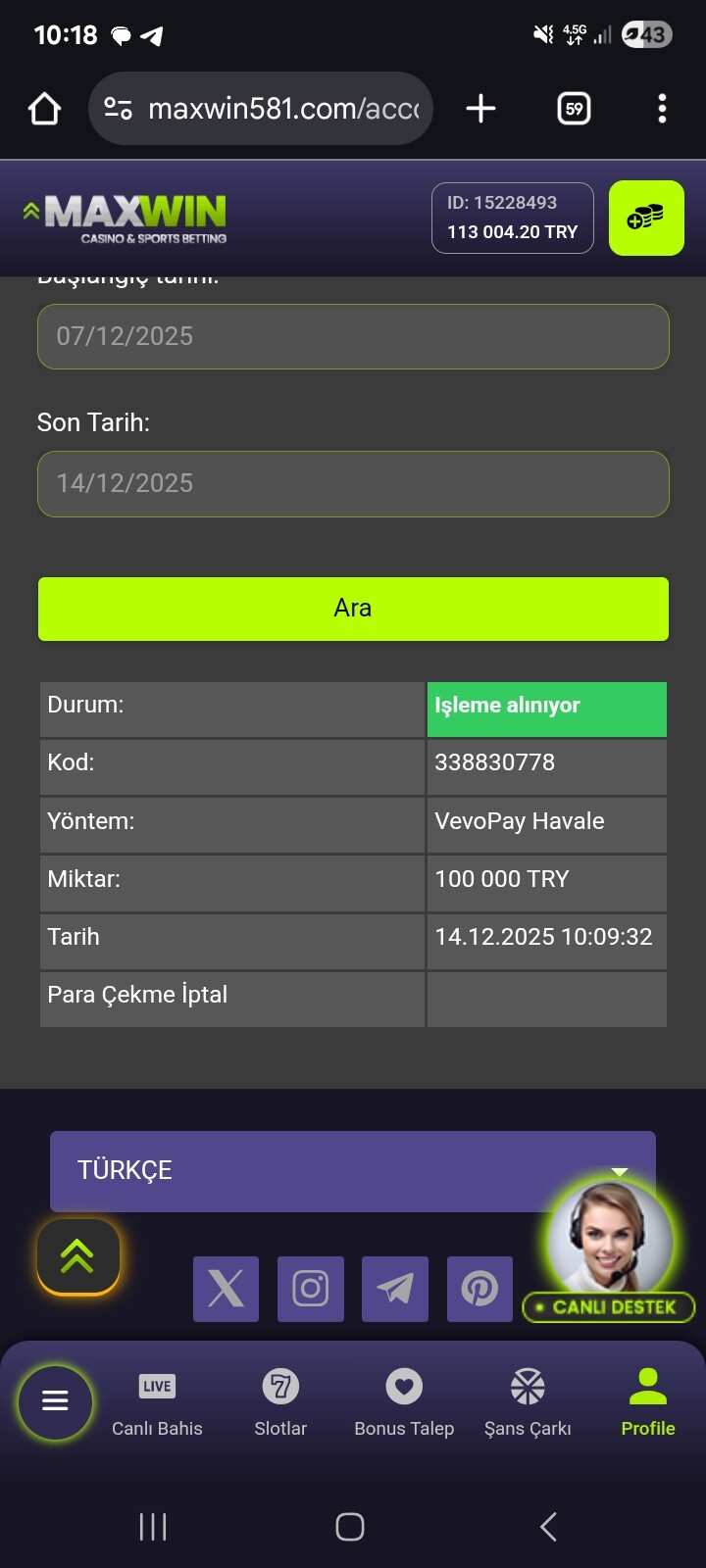Open the Profile tab
Viewport: 706px width, 1568px height.
pyautogui.click(x=648, y=1403)
